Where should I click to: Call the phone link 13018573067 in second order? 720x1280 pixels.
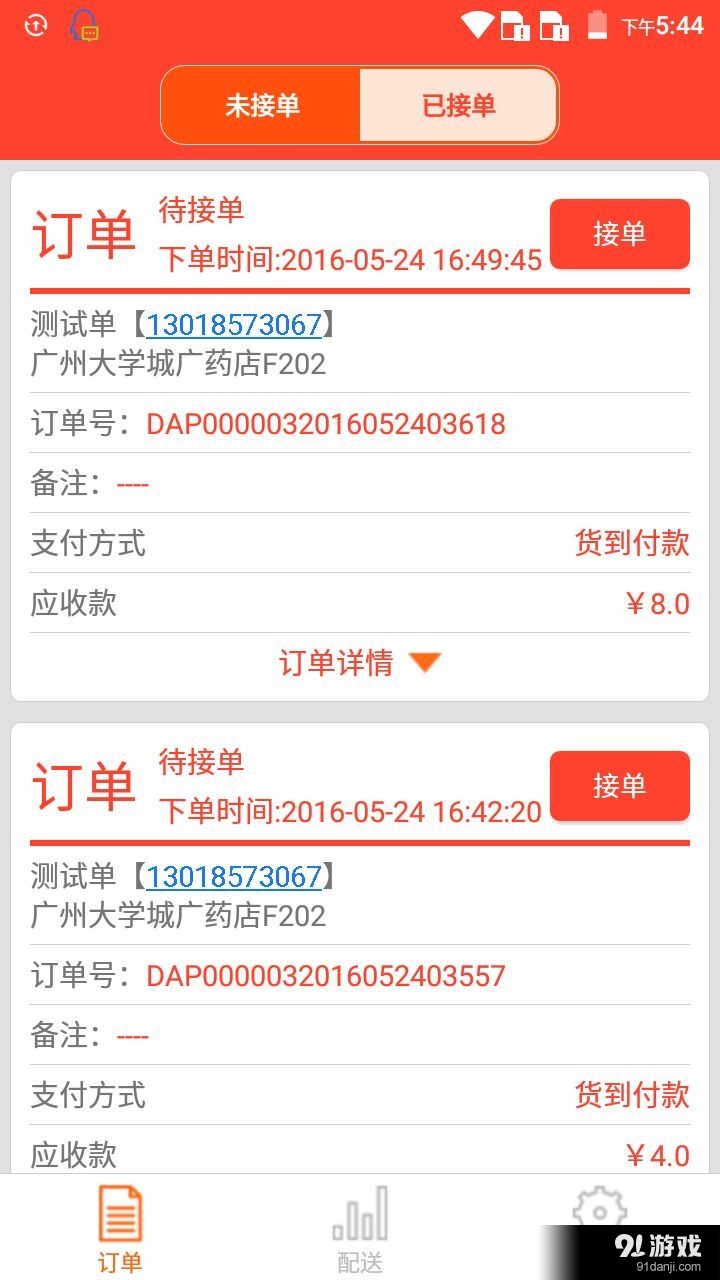click(x=235, y=876)
